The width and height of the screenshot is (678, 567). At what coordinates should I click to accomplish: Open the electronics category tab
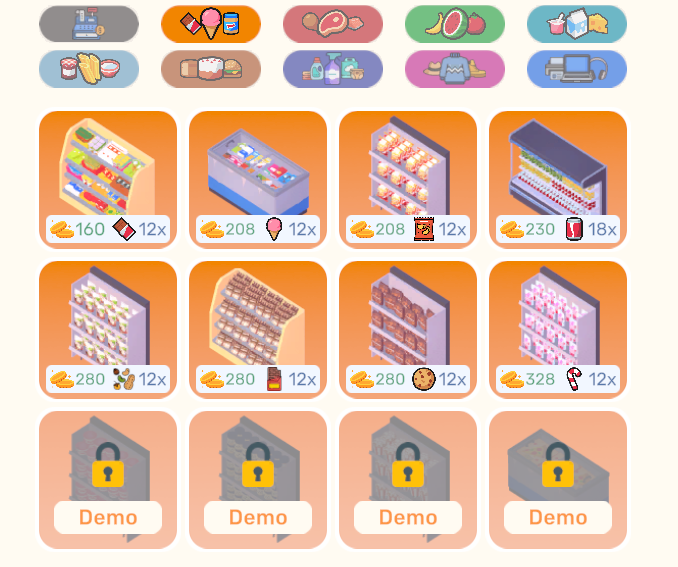(577, 69)
